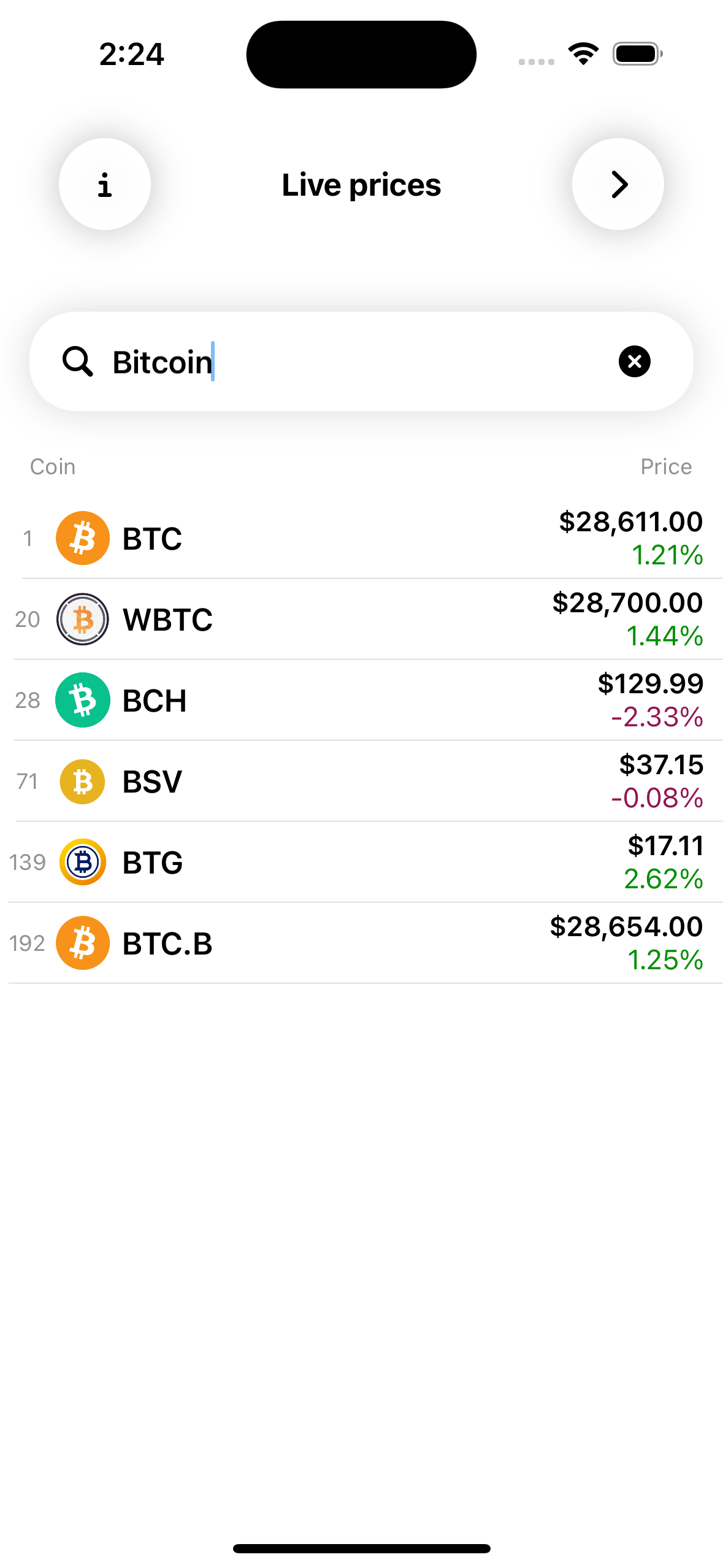723x1568 pixels.
Task: Sort the list by the Price column
Action: (x=666, y=466)
